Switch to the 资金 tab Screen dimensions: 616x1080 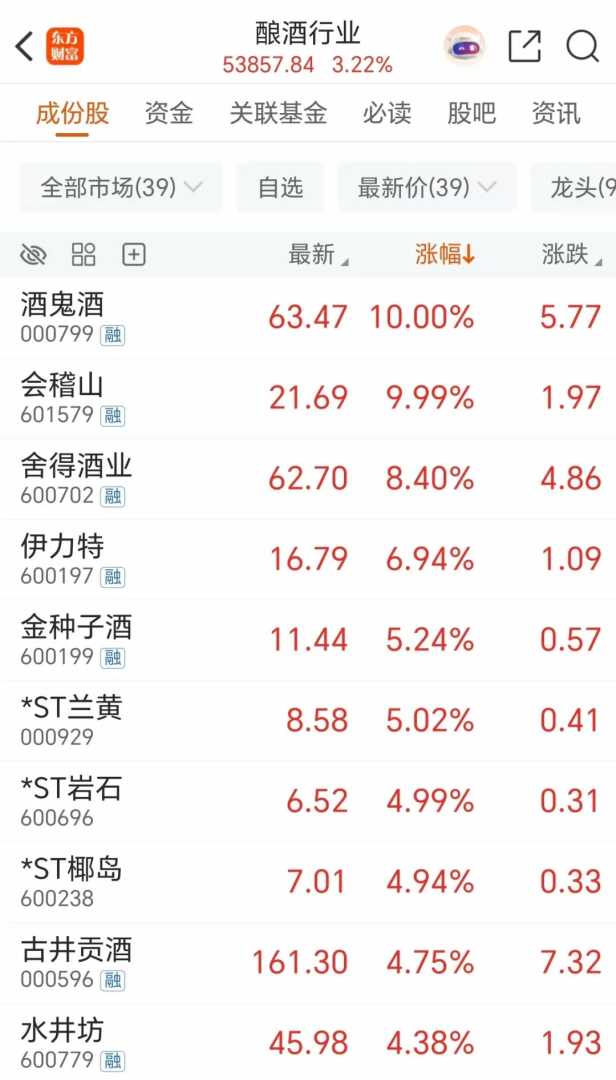point(168,113)
